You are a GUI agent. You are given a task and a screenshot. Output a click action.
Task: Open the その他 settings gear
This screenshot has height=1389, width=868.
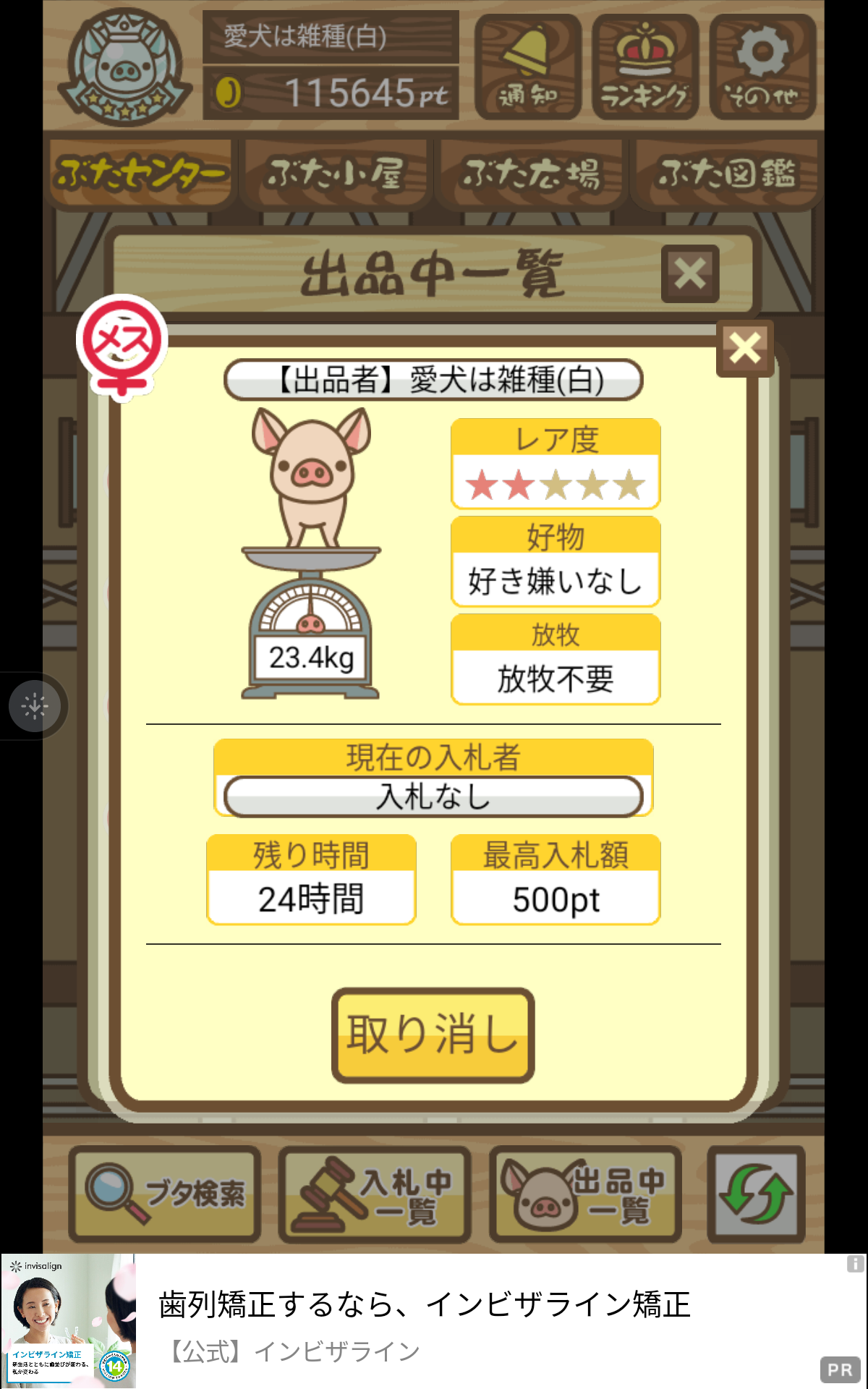pyautogui.click(x=762, y=67)
